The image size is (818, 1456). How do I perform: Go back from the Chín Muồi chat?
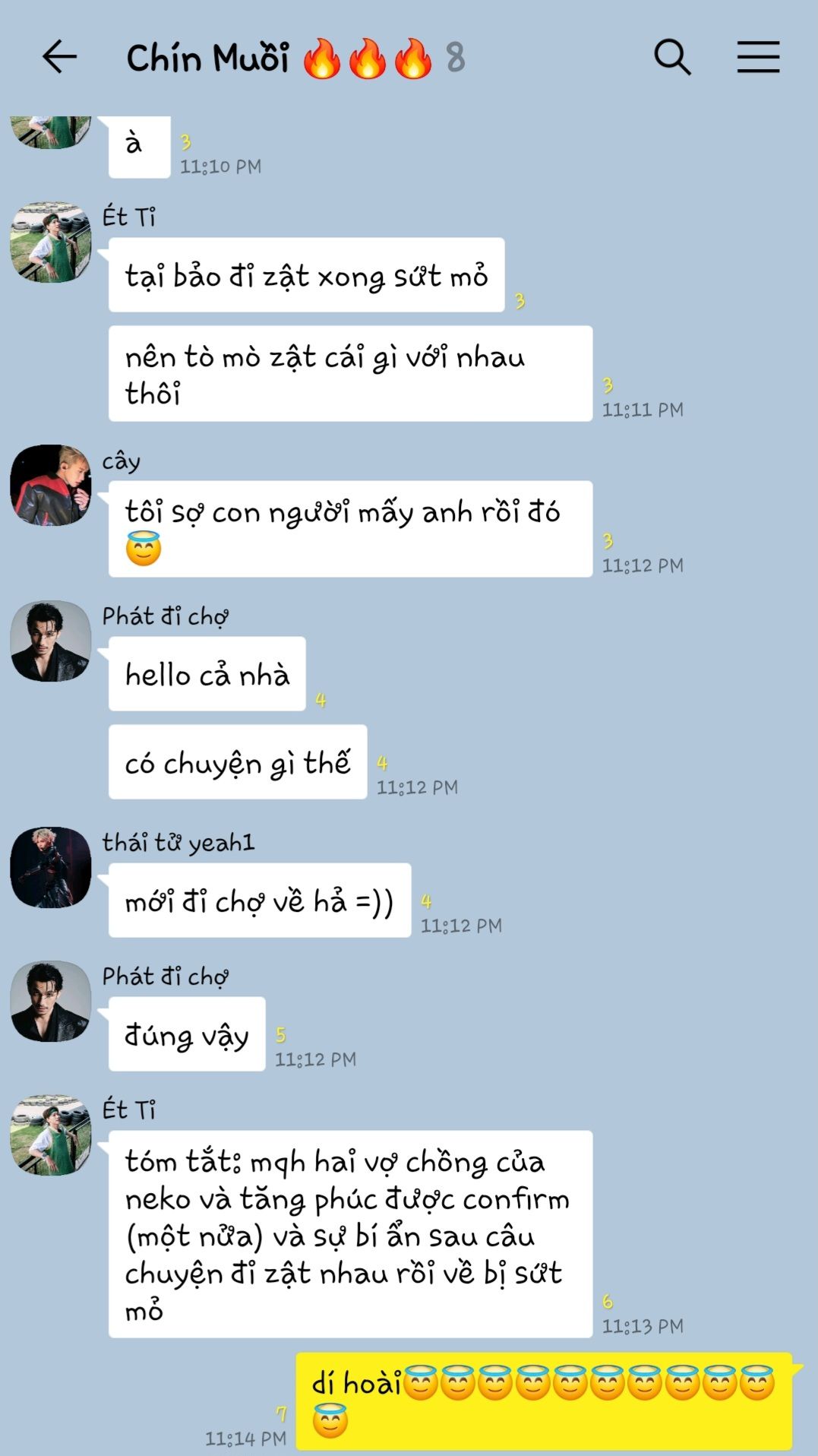click(x=59, y=57)
